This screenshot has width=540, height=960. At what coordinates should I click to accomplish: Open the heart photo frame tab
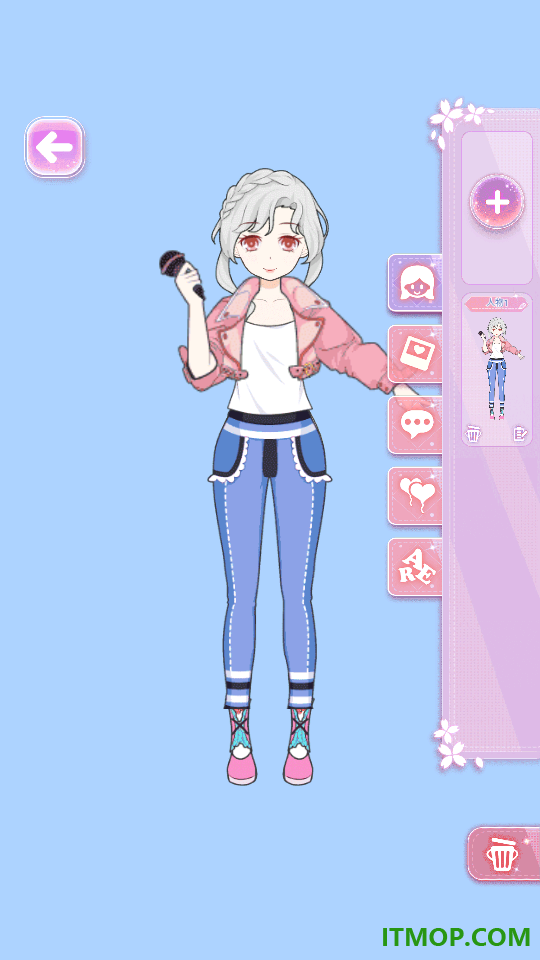tap(416, 354)
